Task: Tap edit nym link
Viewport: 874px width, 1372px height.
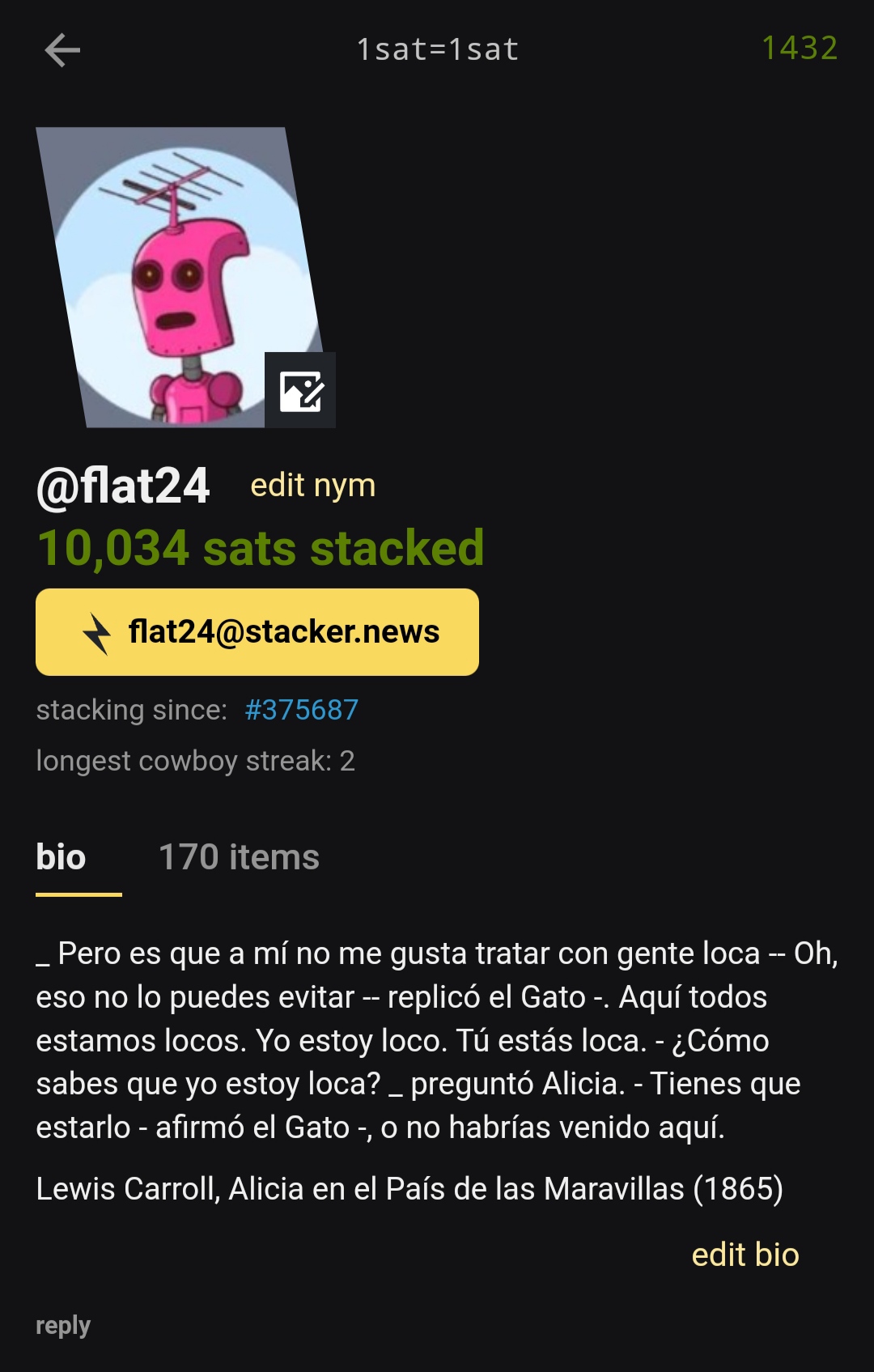Action: point(312,486)
